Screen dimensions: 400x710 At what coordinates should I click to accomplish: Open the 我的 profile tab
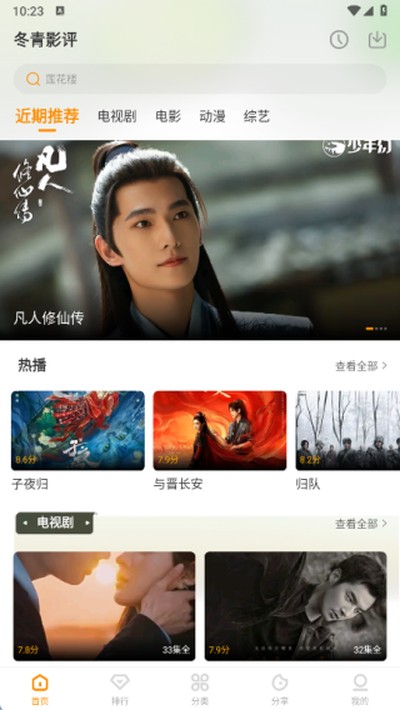(x=360, y=689)
